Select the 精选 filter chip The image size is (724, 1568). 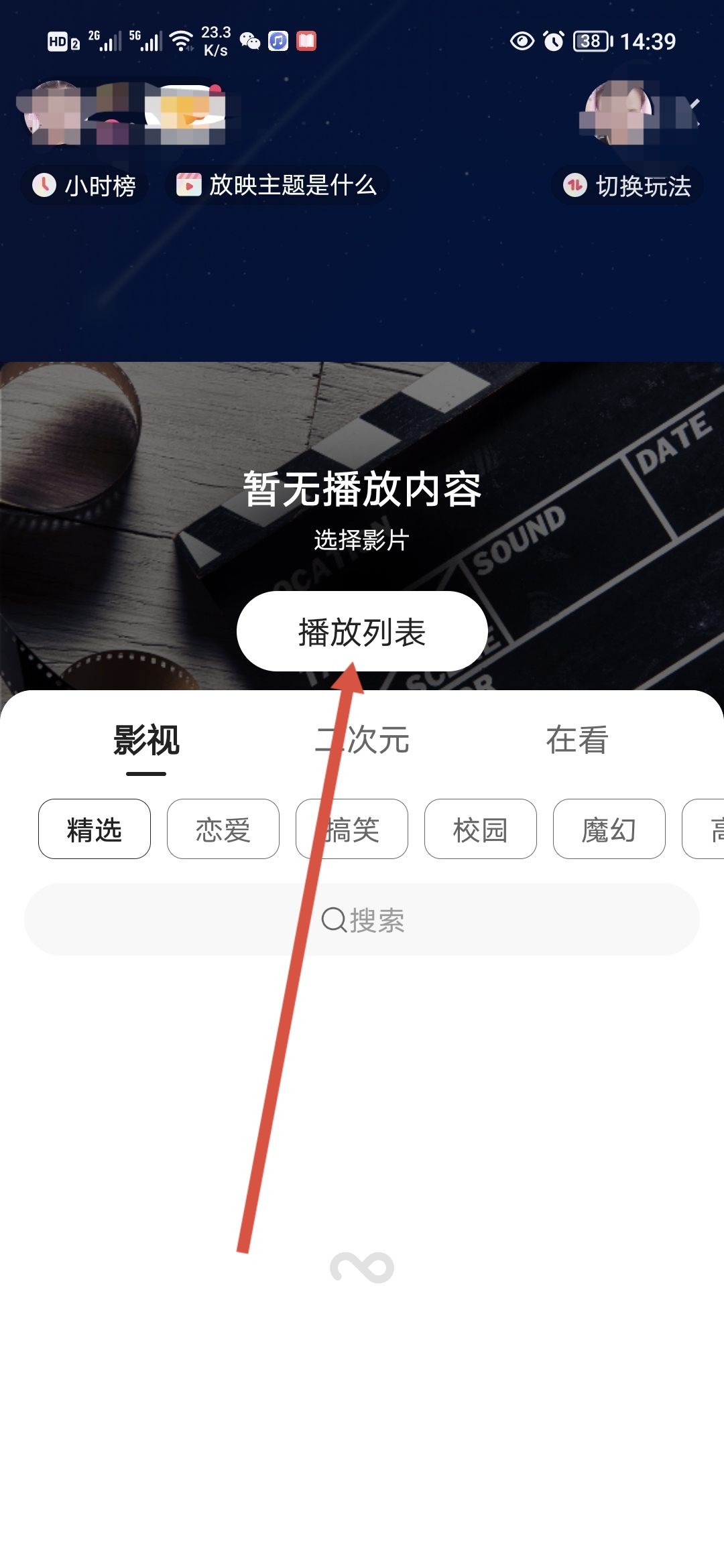pos(95,830)
